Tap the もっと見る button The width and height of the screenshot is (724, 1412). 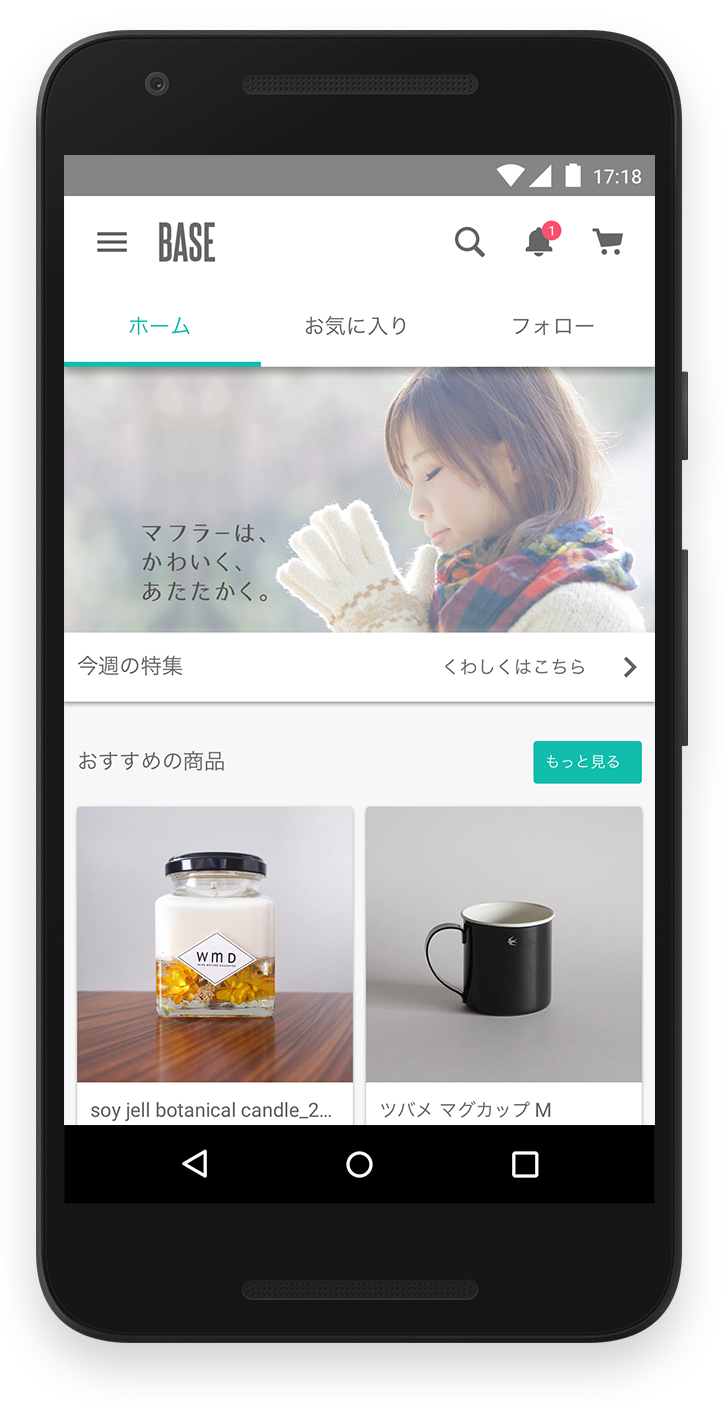[587, 762]
